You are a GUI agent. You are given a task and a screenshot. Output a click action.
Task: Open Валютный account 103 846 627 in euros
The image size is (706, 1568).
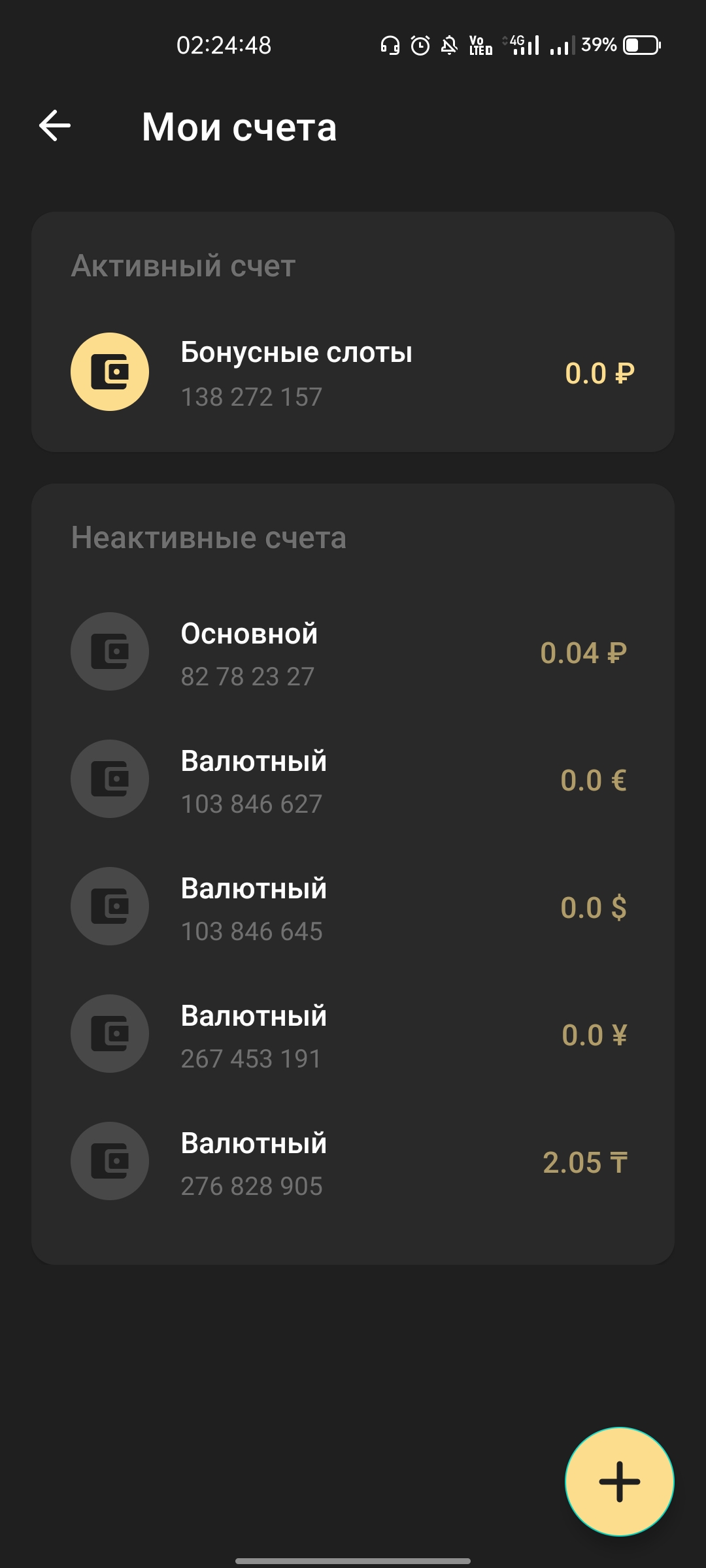tap(353, 779)
